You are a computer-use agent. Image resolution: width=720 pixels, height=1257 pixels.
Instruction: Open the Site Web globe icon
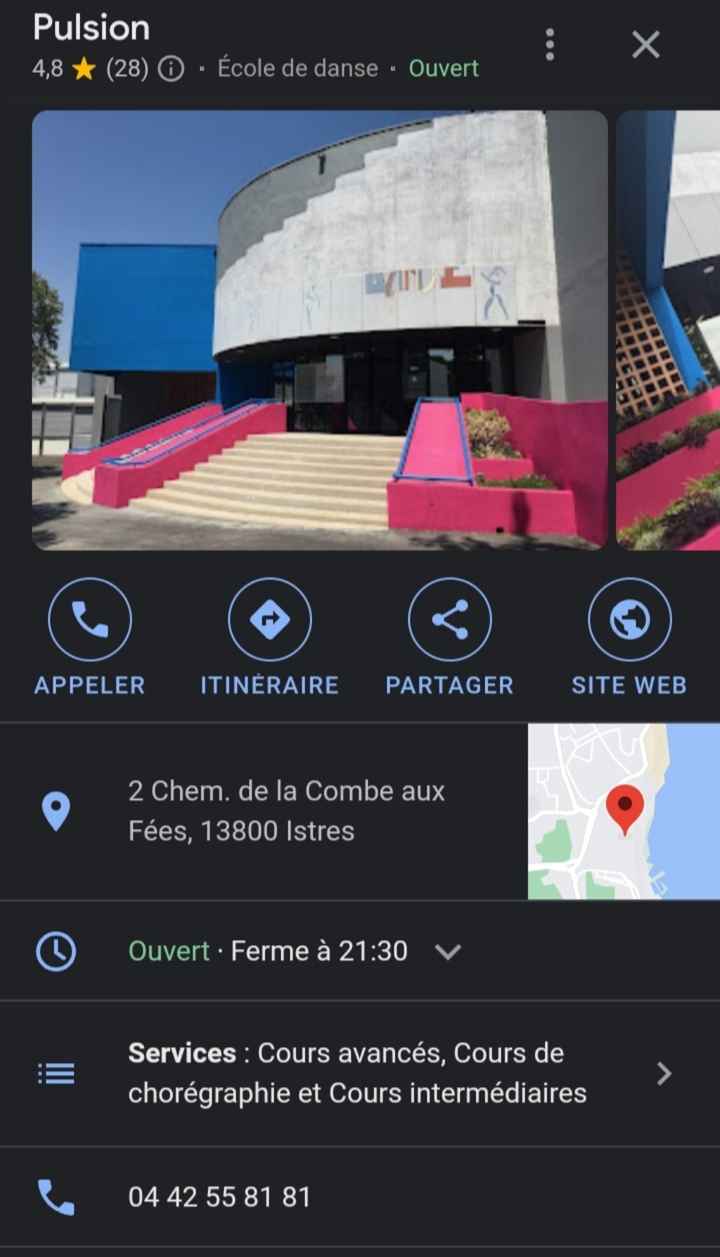point(629,618)
